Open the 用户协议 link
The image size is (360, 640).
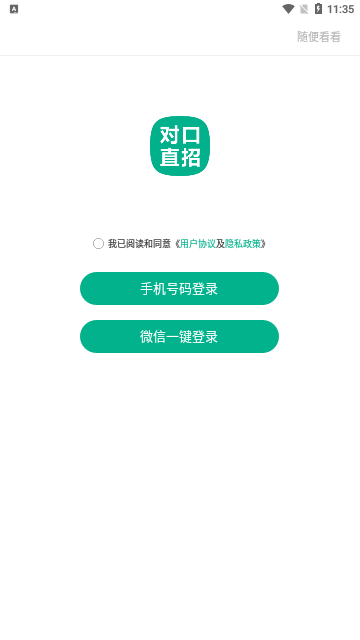198,244
